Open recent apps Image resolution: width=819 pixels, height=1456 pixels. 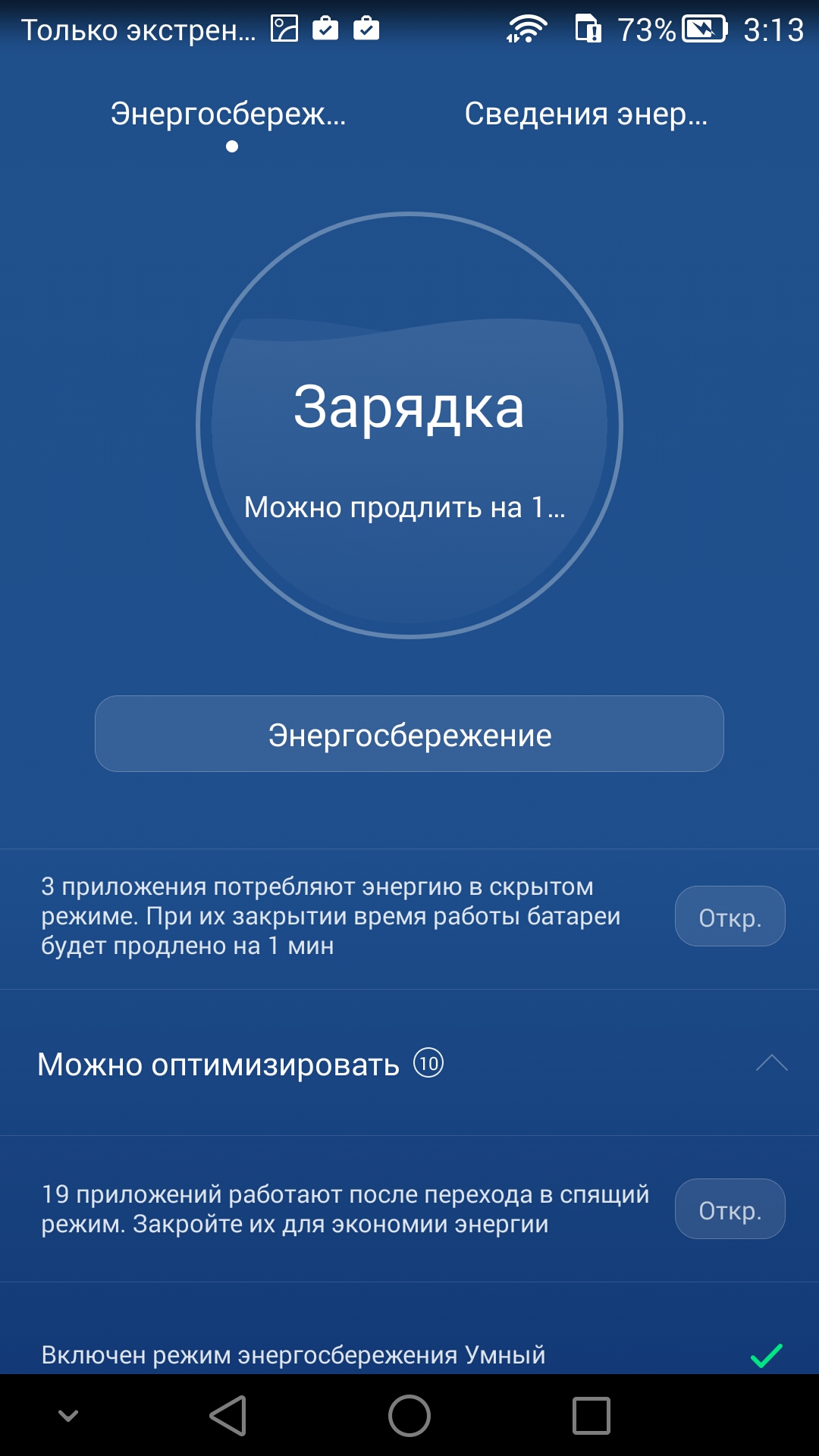[x=591, y=1416]
